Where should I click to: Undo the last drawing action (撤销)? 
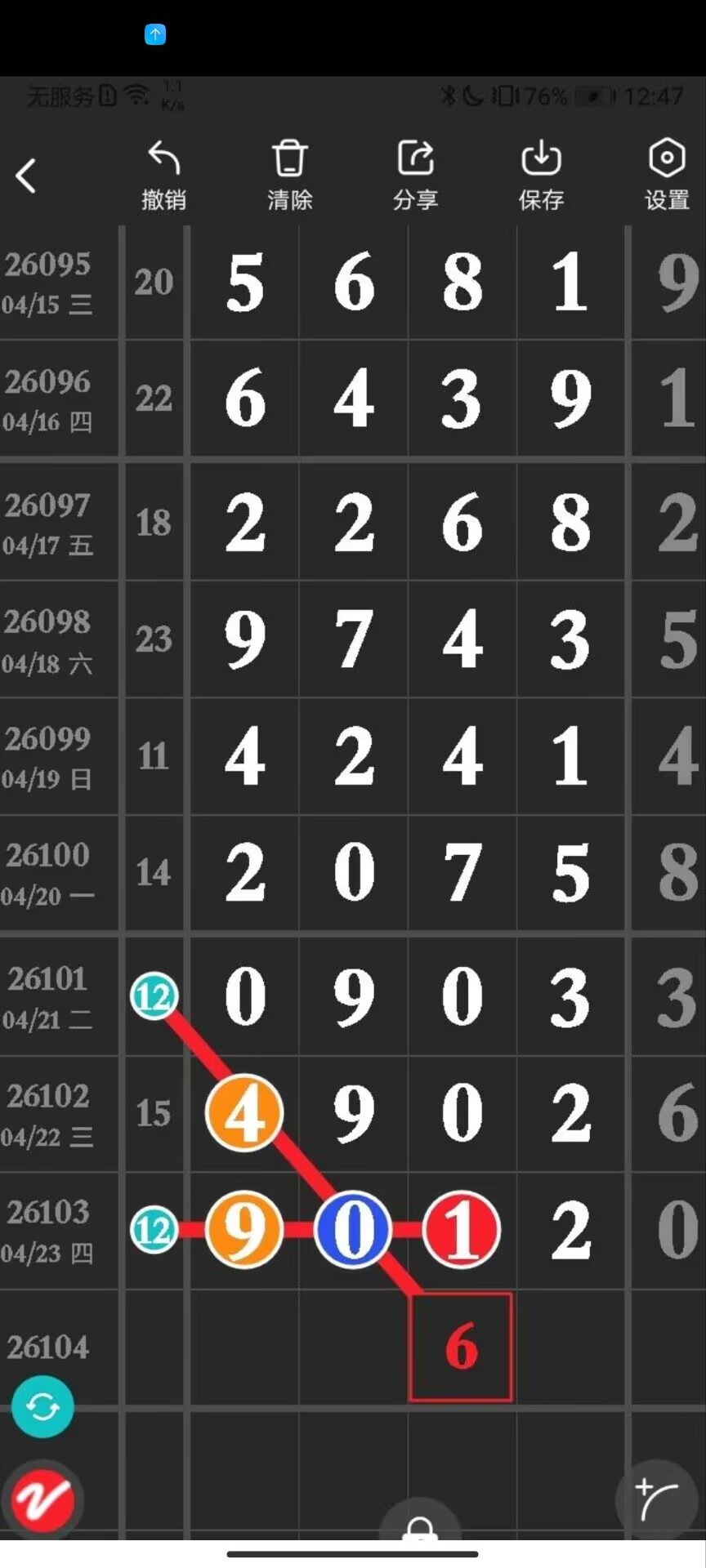pyautogui.click(x=163, y=176)
